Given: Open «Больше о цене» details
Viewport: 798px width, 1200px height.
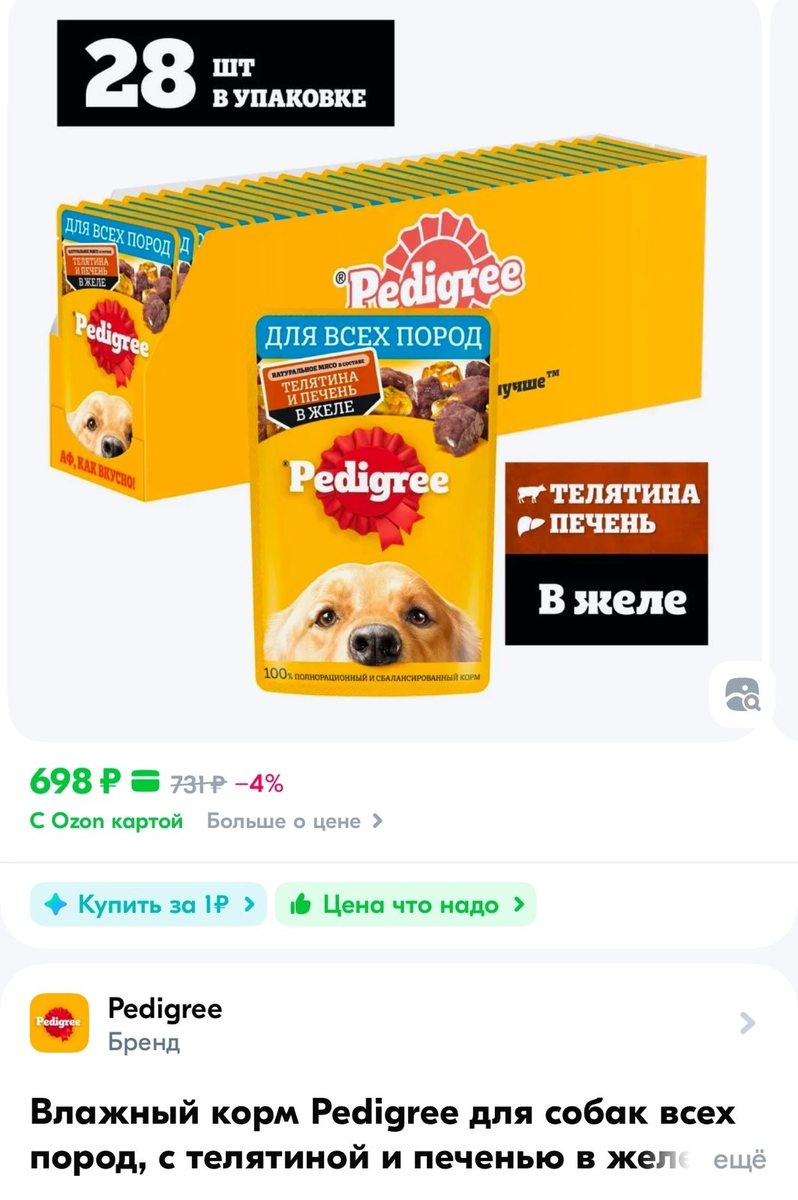Looking at the screenshot, I should tap(294, 821).
